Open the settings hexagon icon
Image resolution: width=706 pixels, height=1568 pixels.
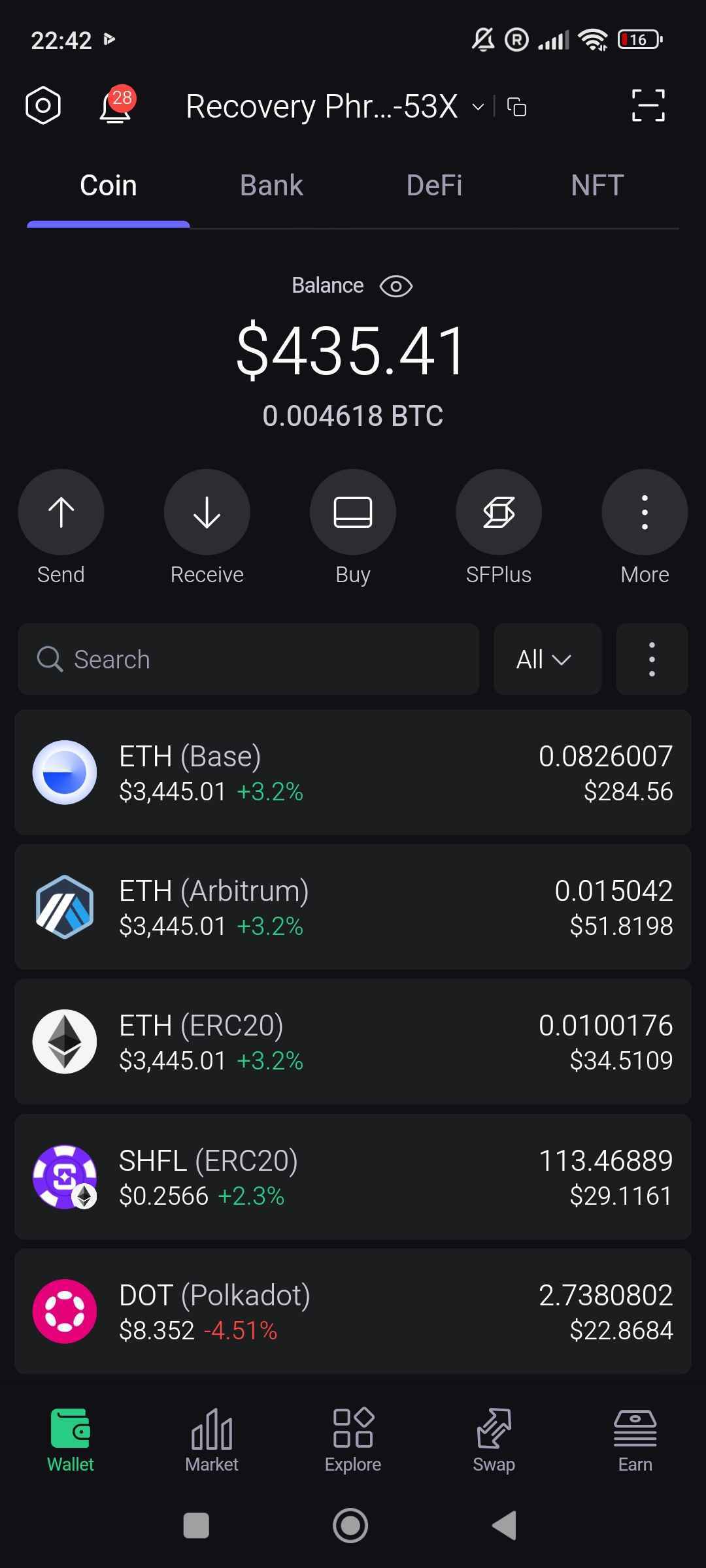pyautogui.click(x=43, y=105)
